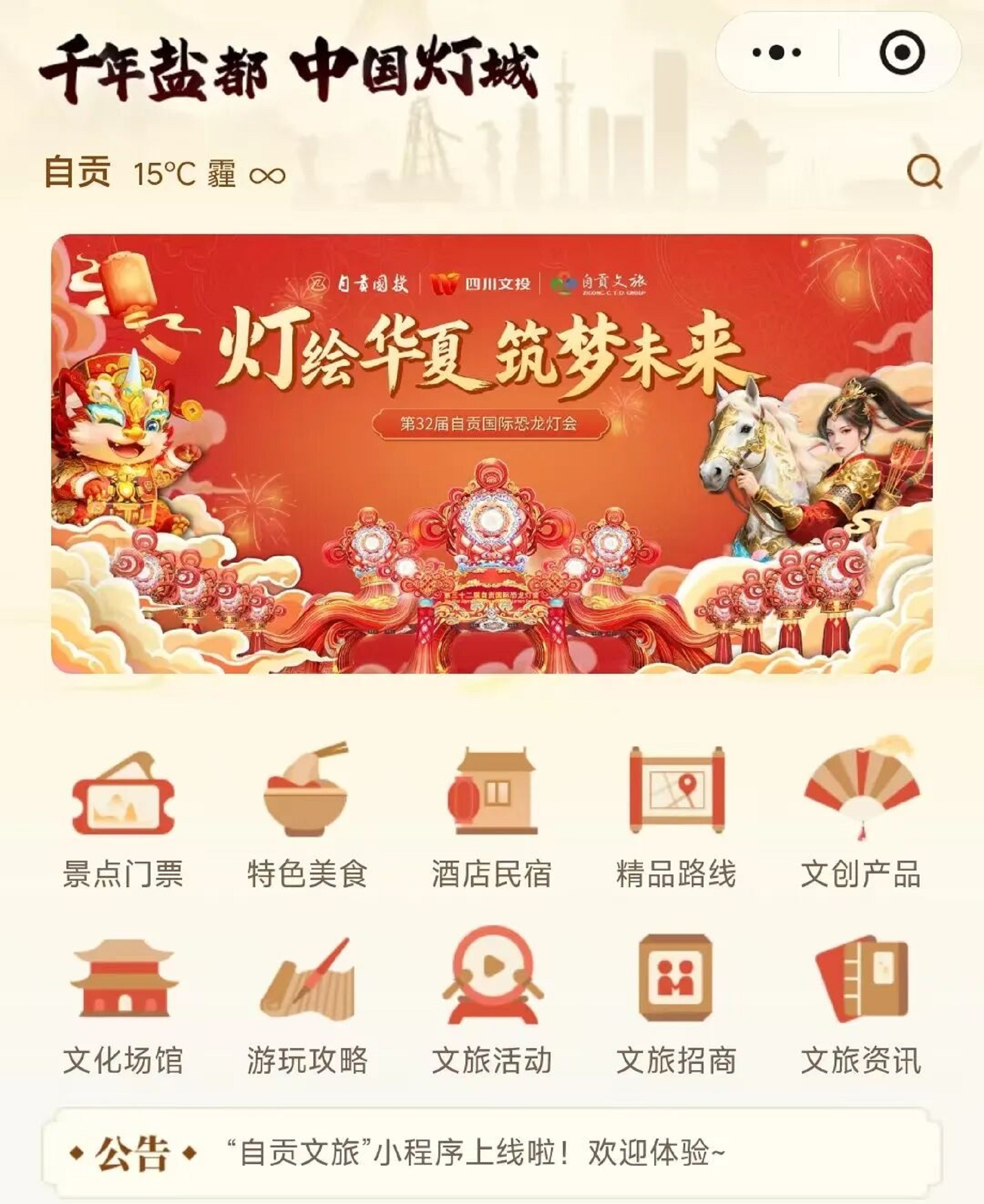Select the 自贡 city location label
Image resolution: width=984 pixels, height=1204 pixels.
point(78,172)
